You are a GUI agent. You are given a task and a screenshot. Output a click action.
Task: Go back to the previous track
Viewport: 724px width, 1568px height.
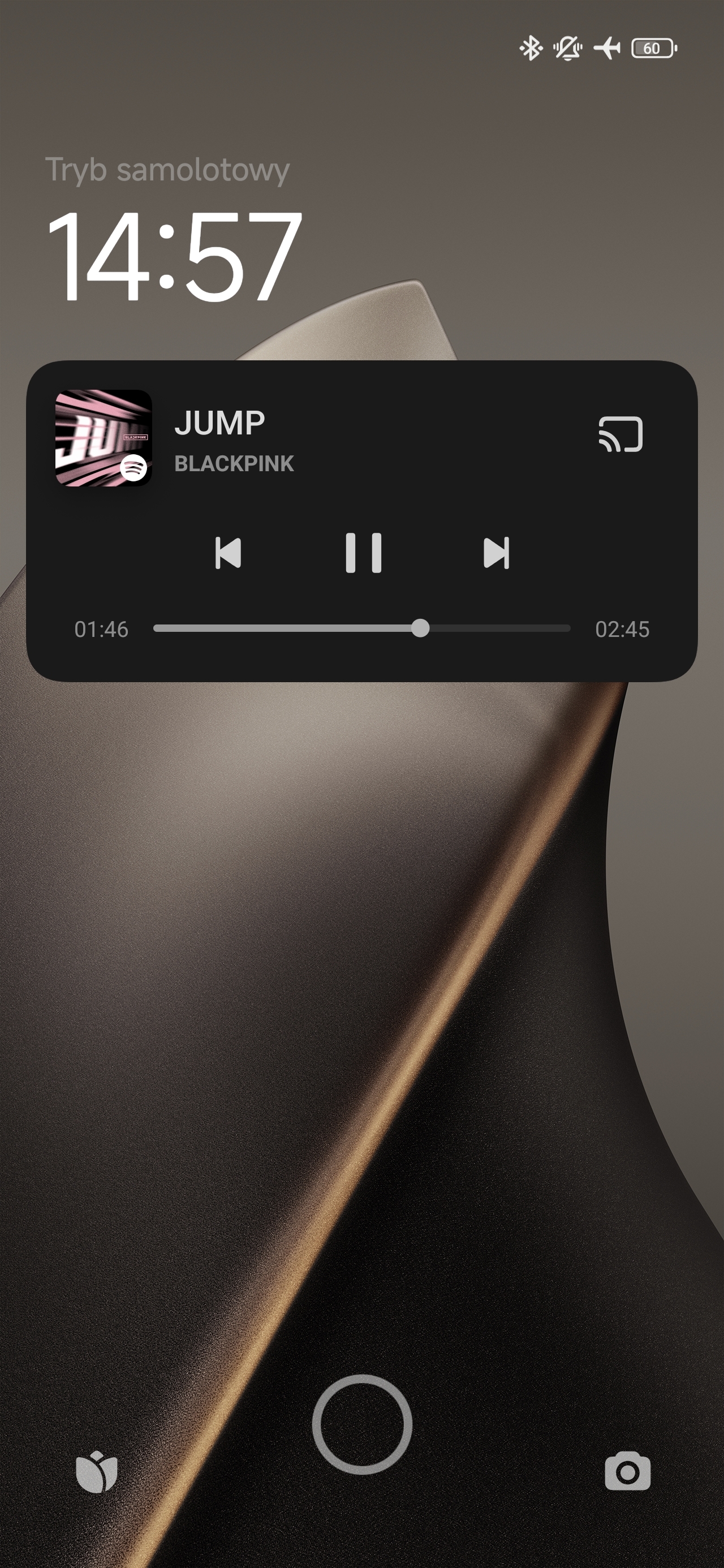click(229, 553)
